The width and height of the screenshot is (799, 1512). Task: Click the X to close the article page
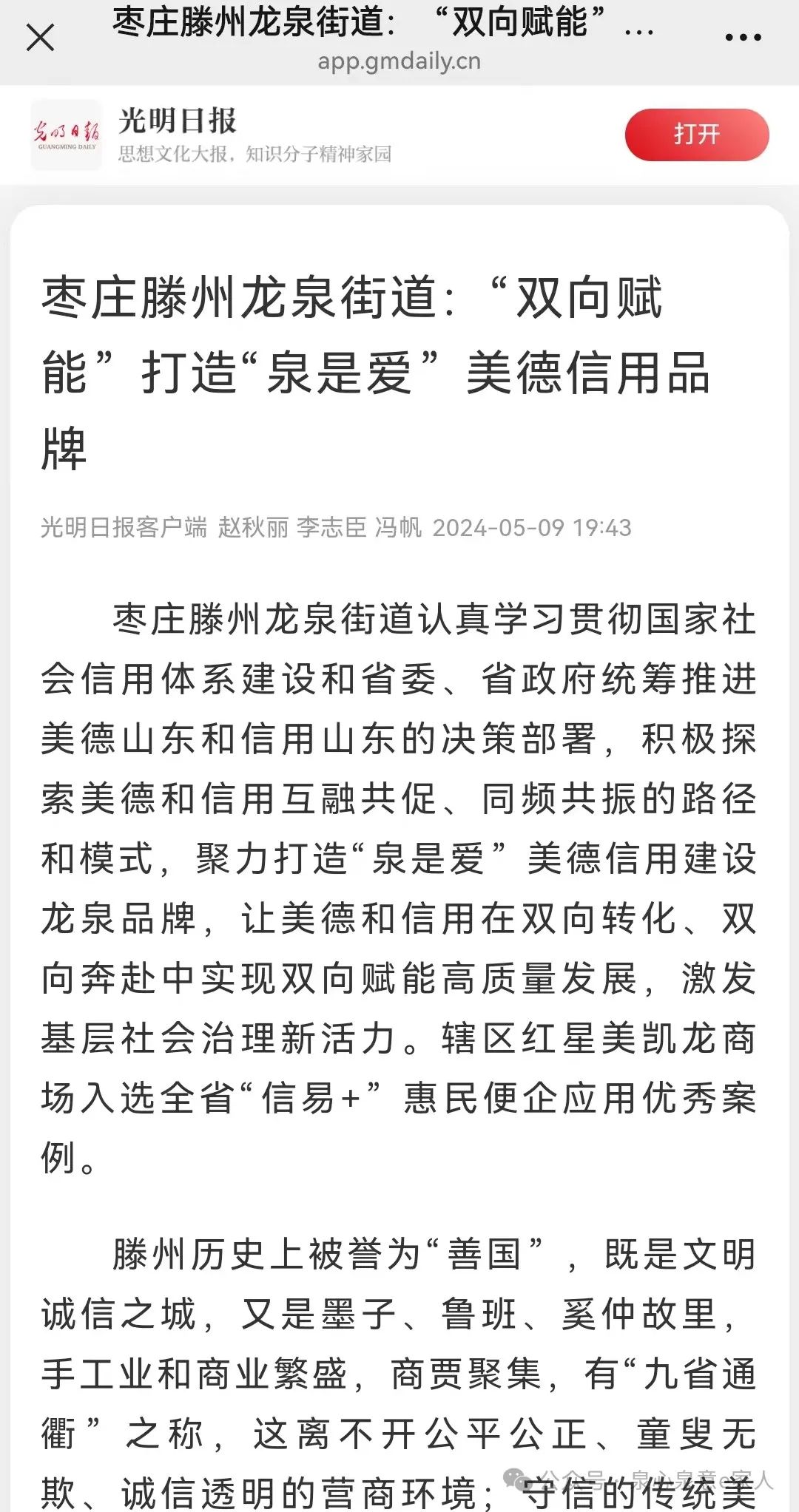[38, 35]
